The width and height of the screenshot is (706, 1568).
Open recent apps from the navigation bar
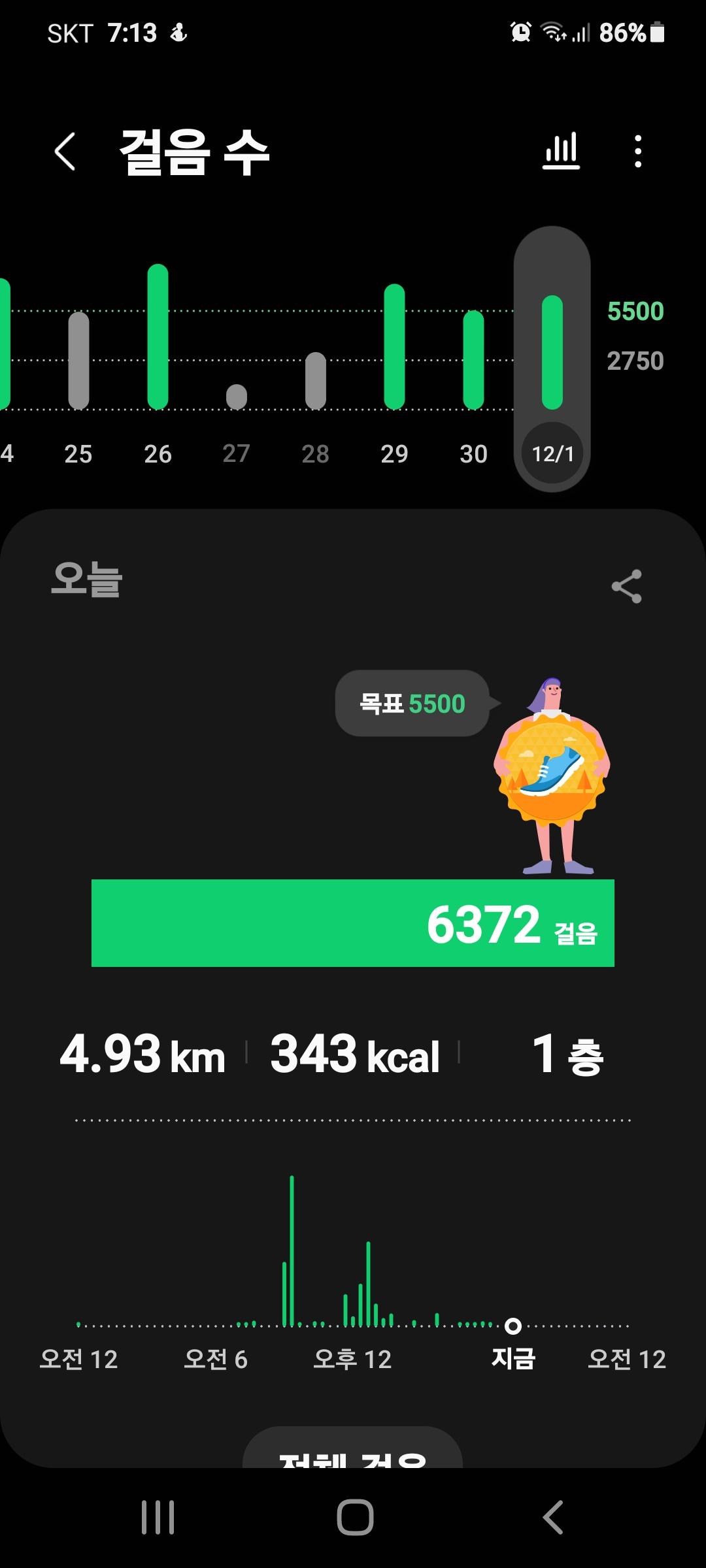[x=158, y=1517]
